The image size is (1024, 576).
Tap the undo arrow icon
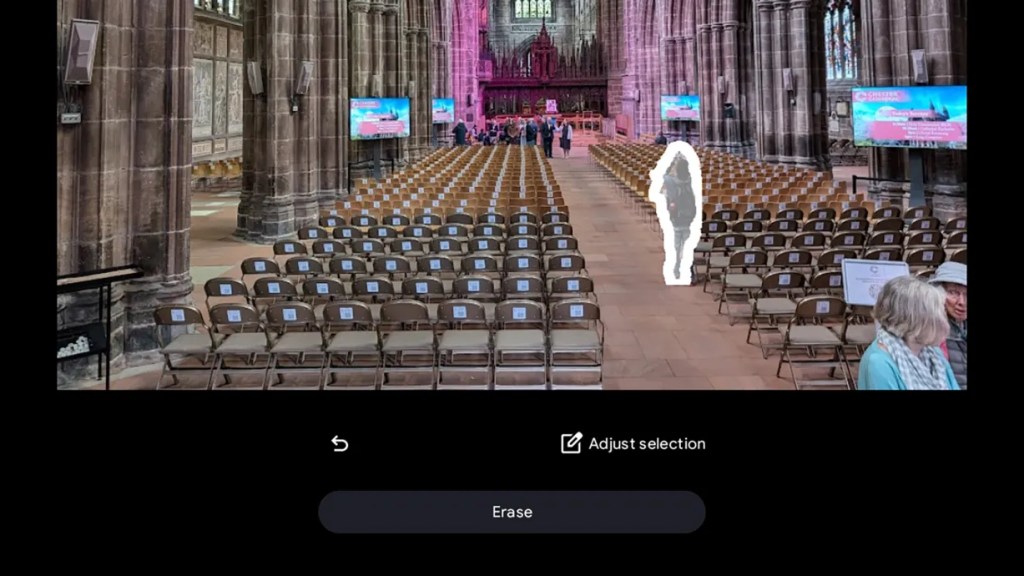click(x=340, y=443)
